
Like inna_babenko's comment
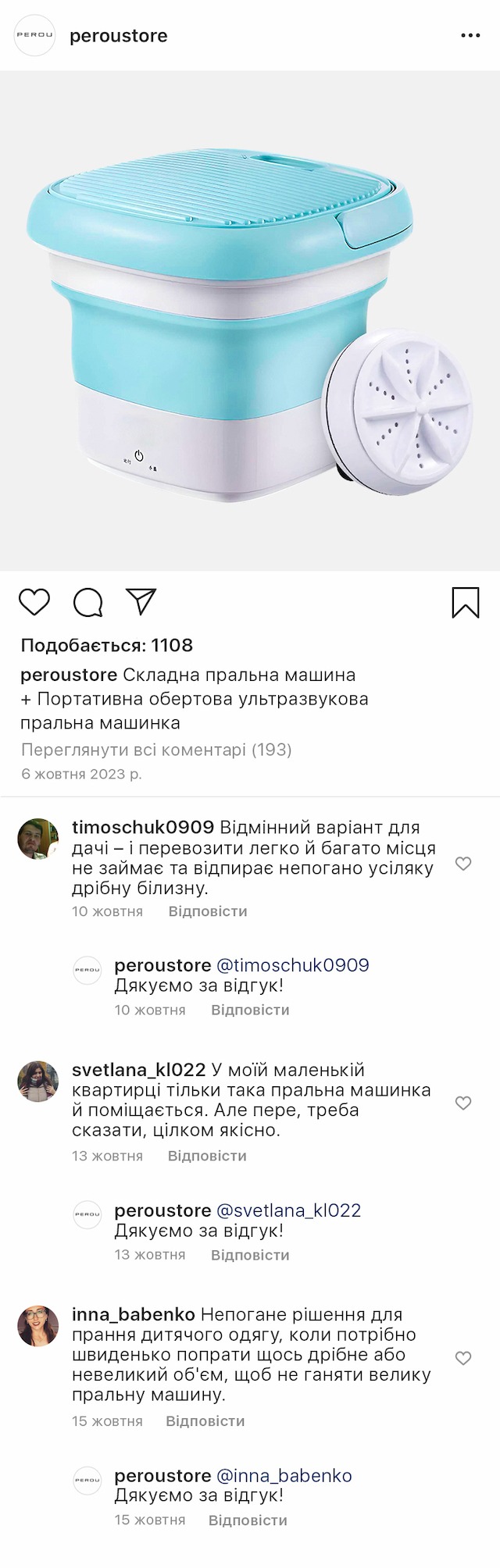click(x=463, y=1358)
